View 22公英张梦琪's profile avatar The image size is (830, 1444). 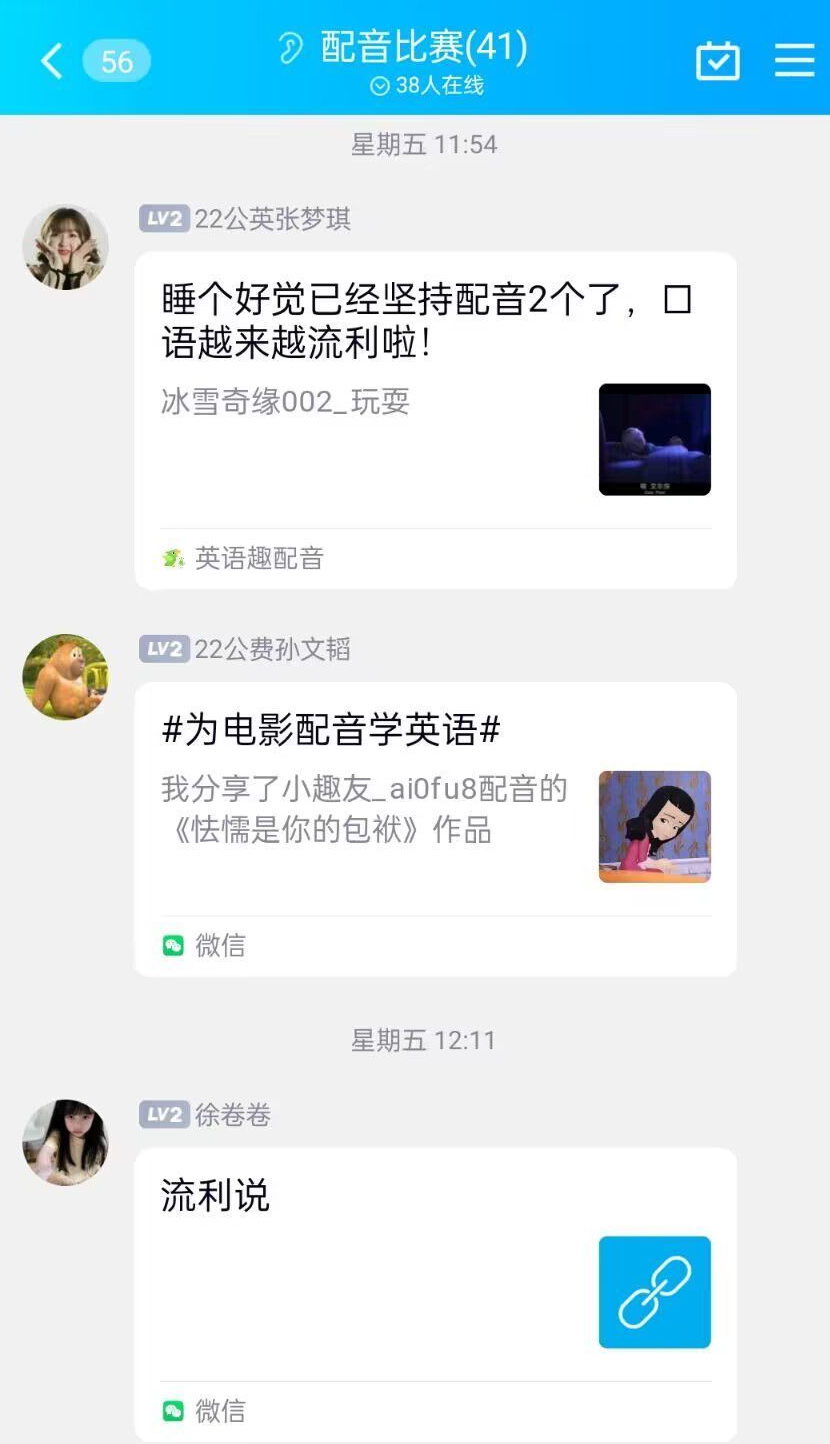pyautogui.click(x=66, y=248)
